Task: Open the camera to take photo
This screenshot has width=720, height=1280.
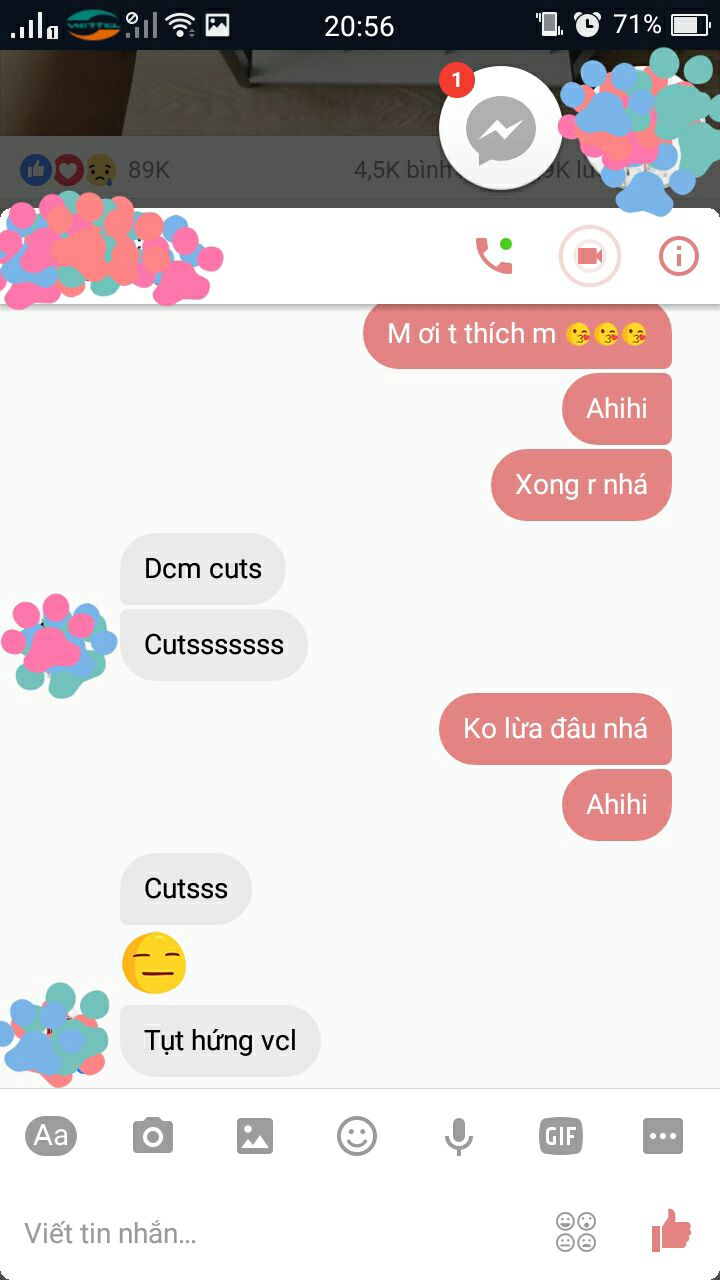Action: pos(153,1136)
